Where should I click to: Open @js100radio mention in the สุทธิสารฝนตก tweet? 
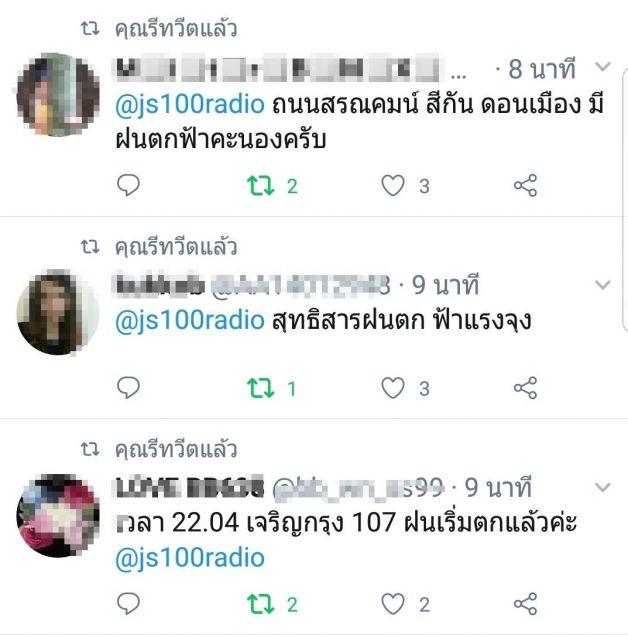click(x=190, y=322)
